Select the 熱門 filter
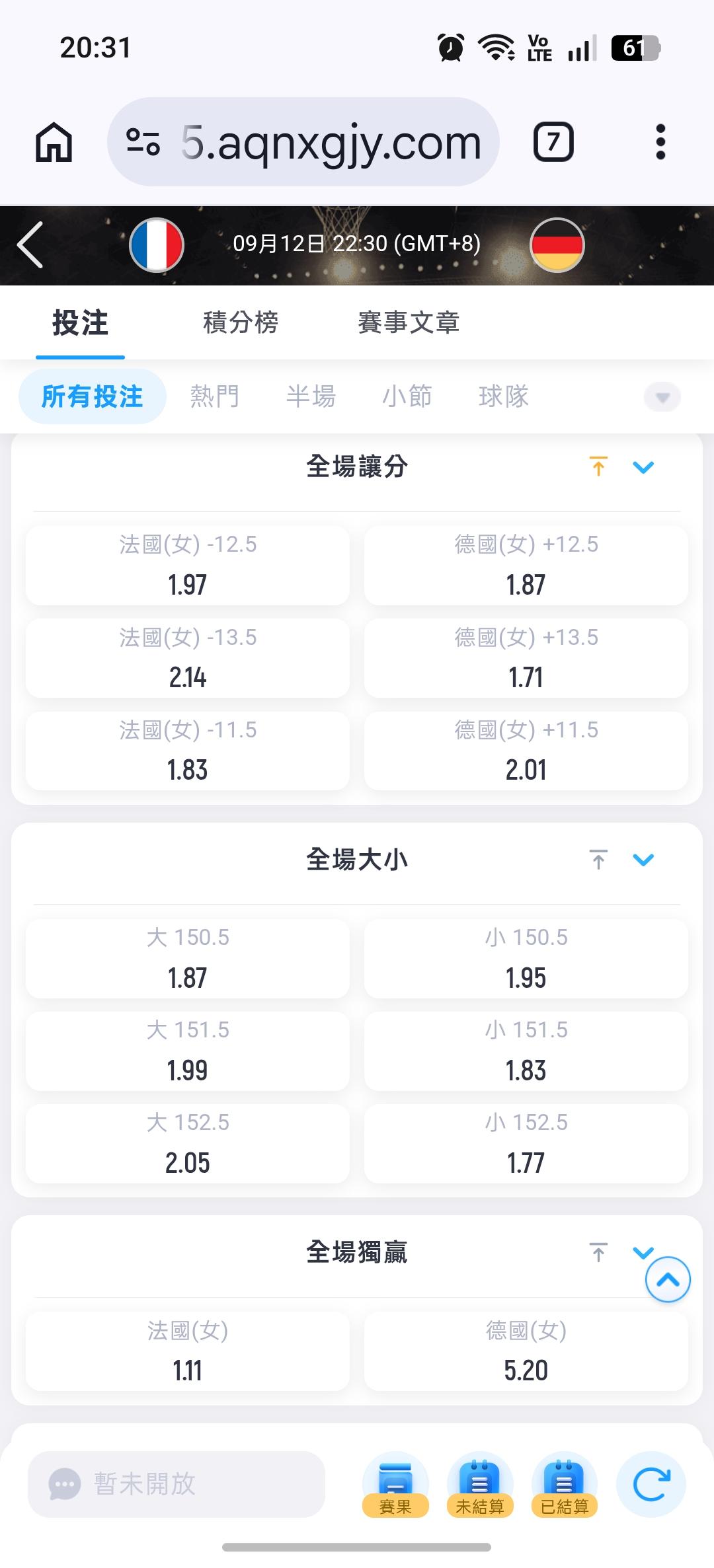Viewport: 714px width, 1568px height. (x=214, y=396)
